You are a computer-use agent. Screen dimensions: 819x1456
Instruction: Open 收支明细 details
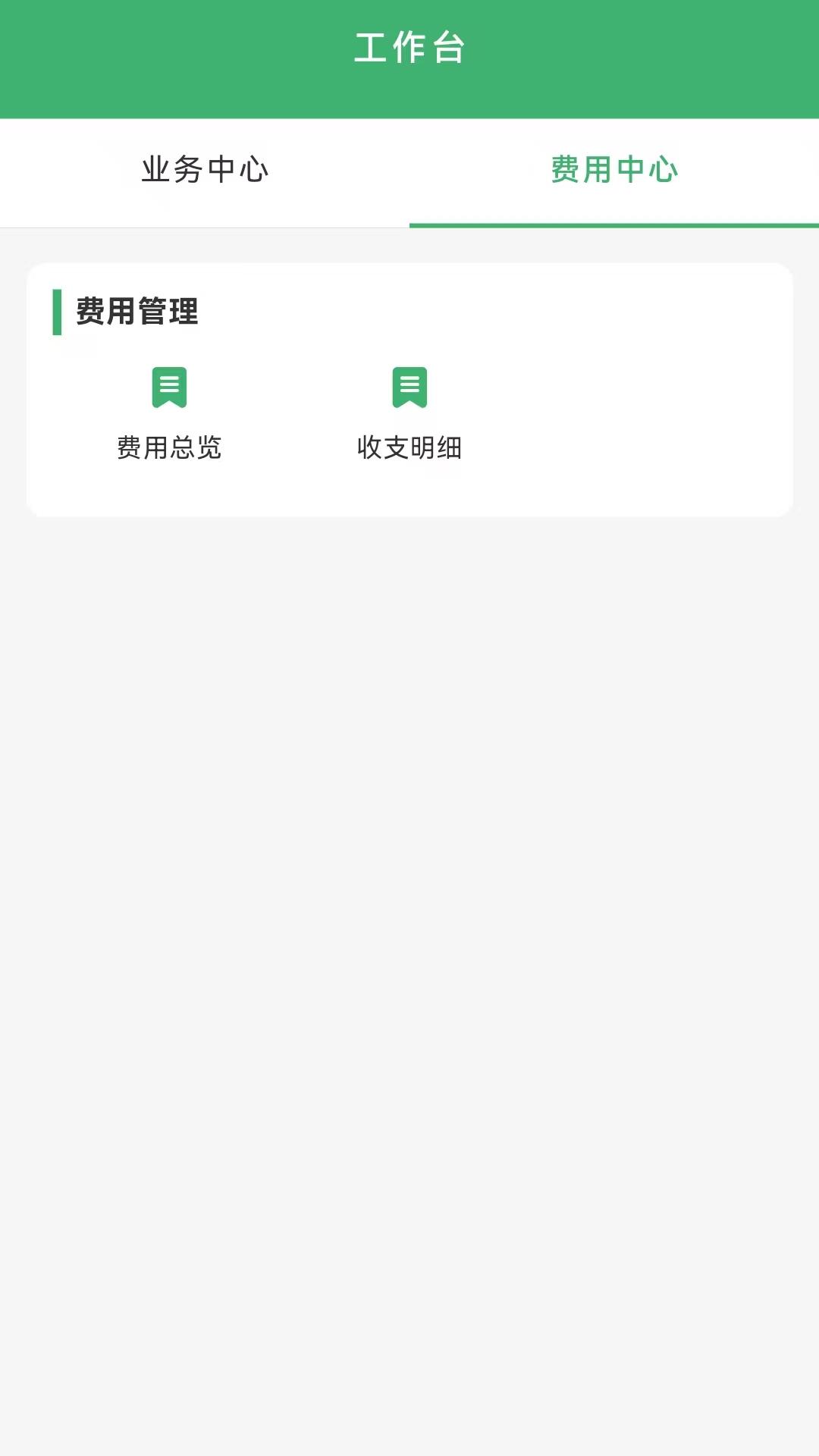(409, 413)
